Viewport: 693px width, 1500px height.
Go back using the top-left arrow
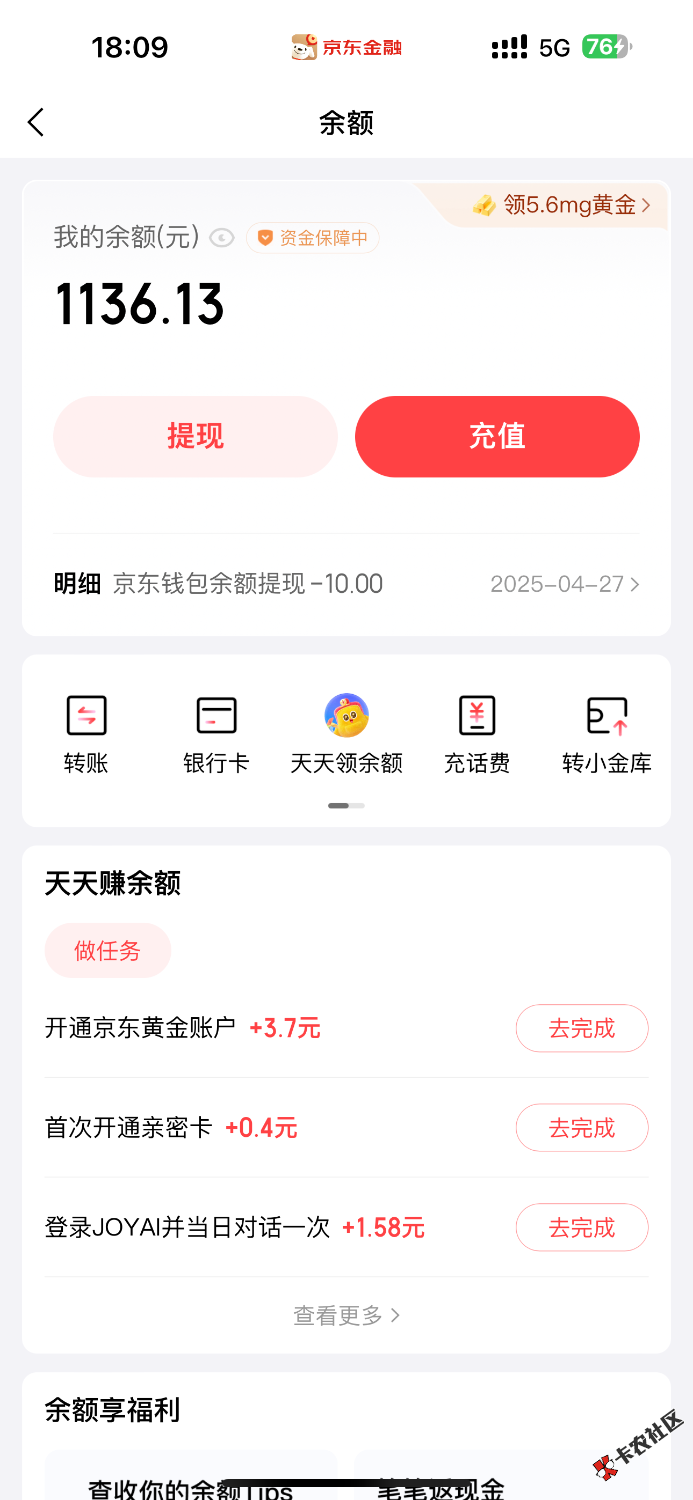pyautogui.click(x=36, y=123)
